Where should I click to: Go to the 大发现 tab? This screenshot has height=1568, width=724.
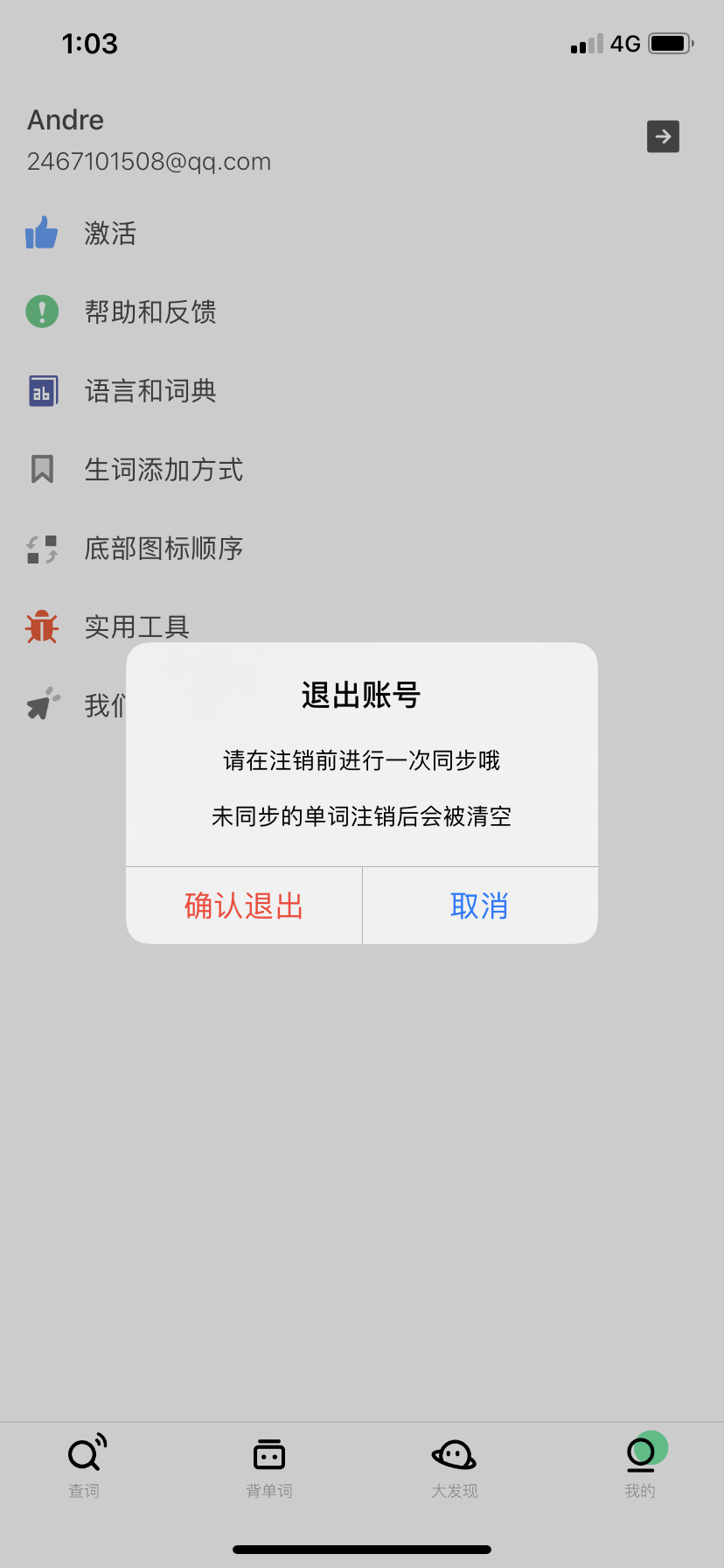454,1466
